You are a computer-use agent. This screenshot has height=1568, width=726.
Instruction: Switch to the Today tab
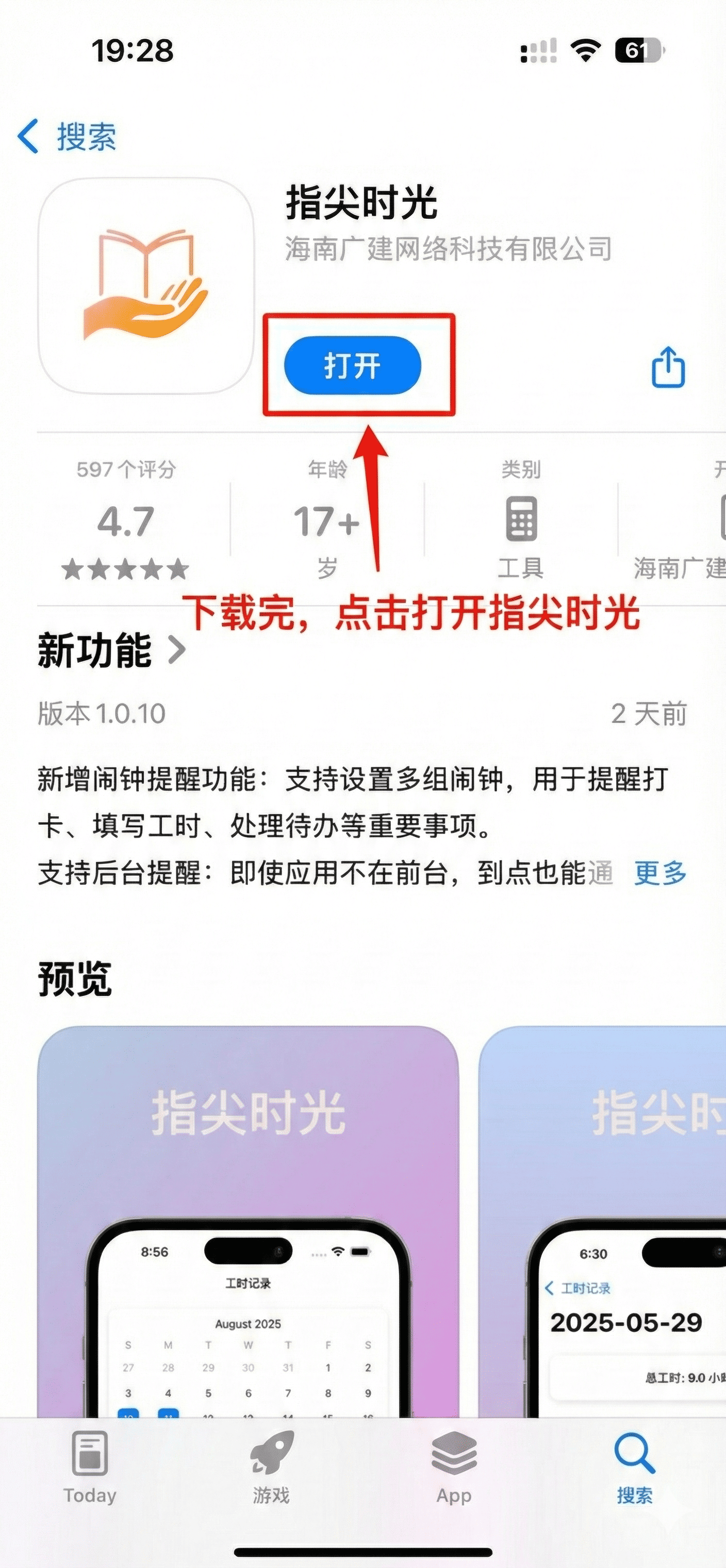coord(90,1467)
